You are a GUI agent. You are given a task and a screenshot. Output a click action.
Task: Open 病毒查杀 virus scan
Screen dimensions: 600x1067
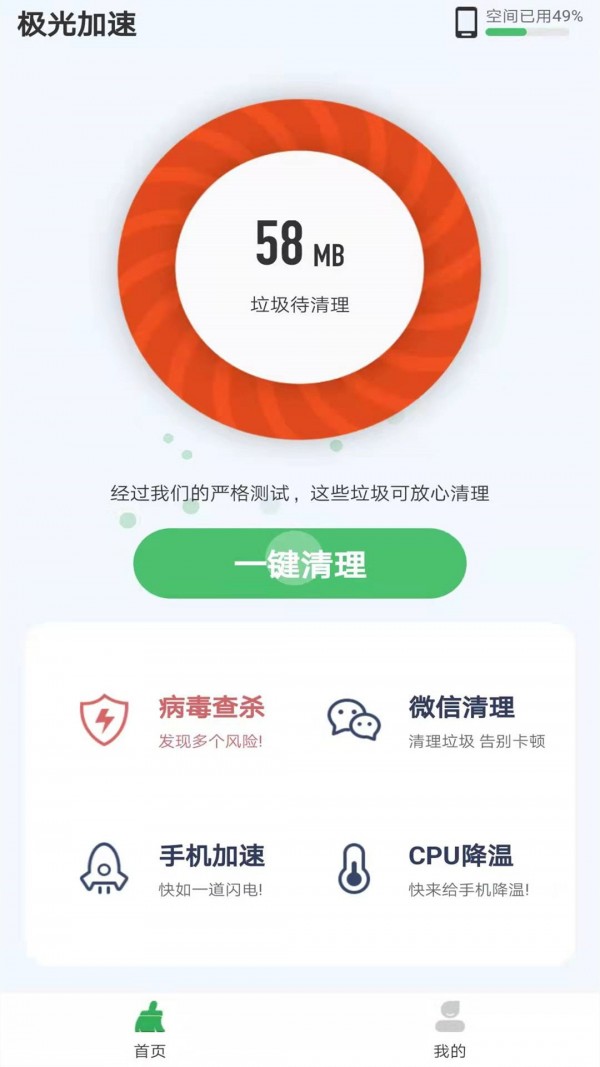[x=172, y=721]
